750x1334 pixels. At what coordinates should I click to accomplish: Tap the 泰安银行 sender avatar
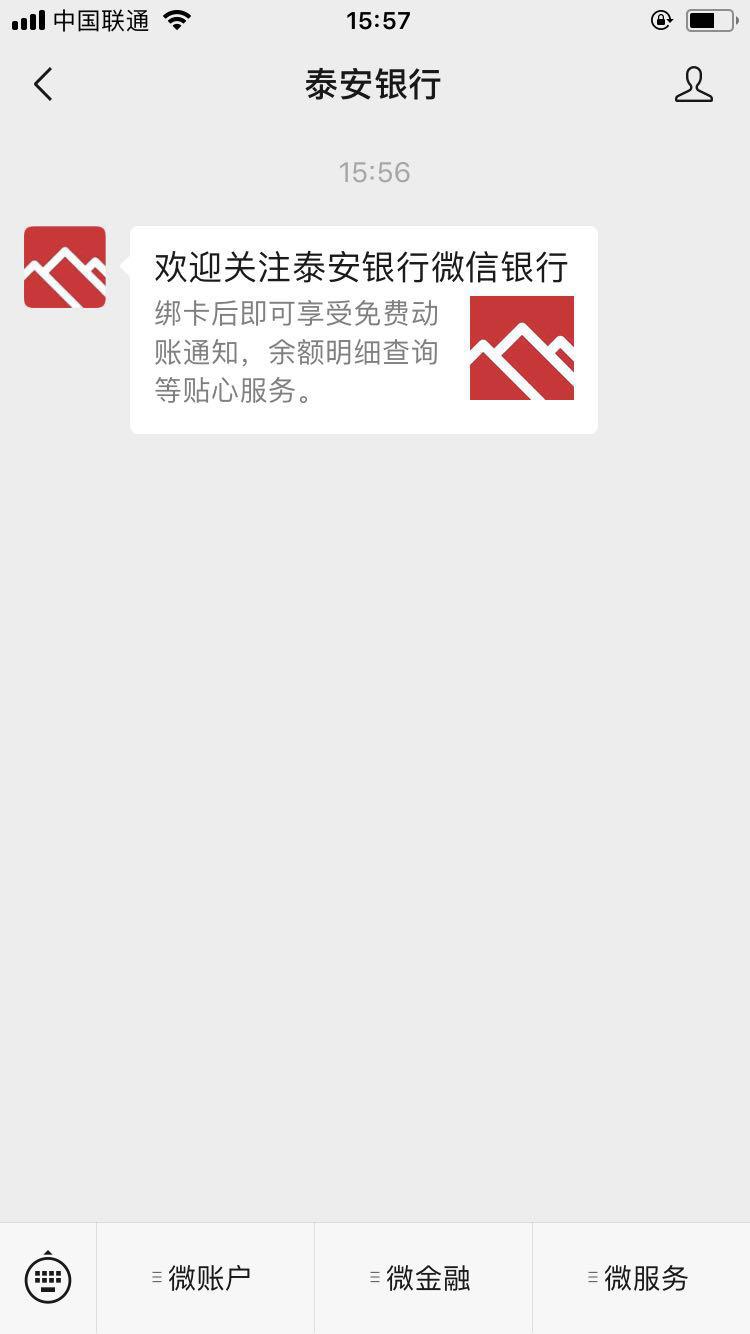point(65,267)
